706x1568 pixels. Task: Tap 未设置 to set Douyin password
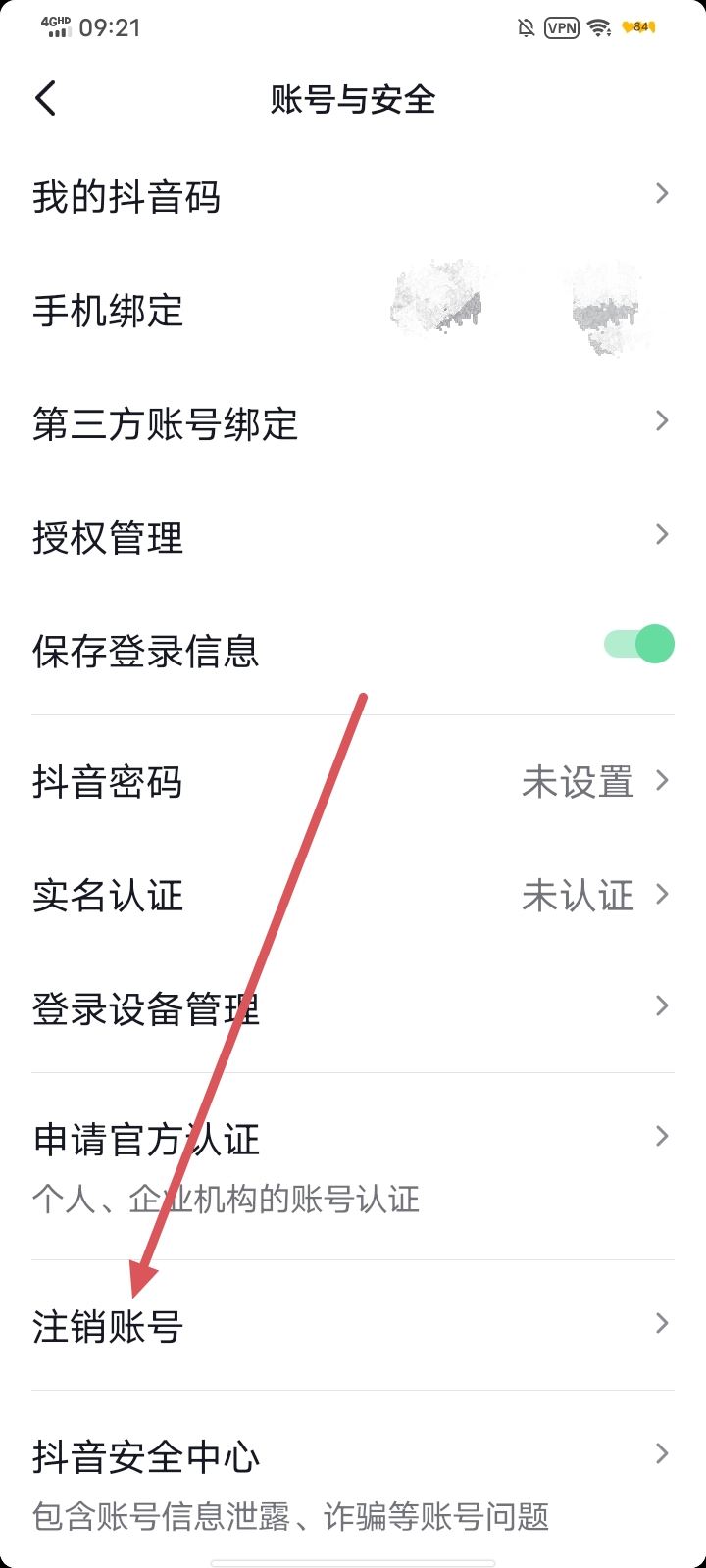579,782
